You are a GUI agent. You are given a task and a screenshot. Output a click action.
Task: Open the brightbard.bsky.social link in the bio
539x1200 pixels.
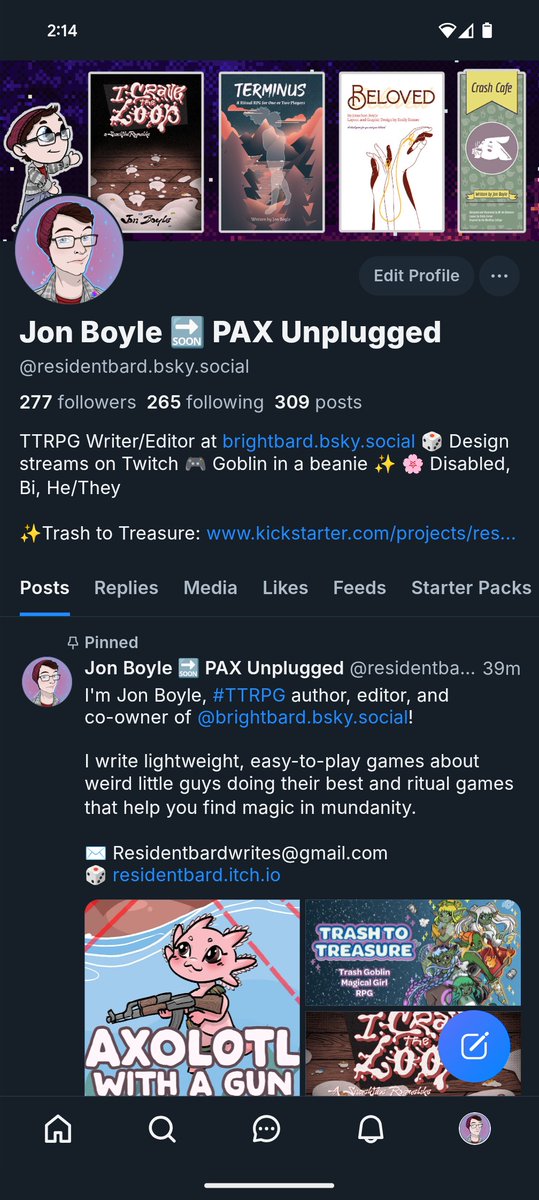pos(318,441)
